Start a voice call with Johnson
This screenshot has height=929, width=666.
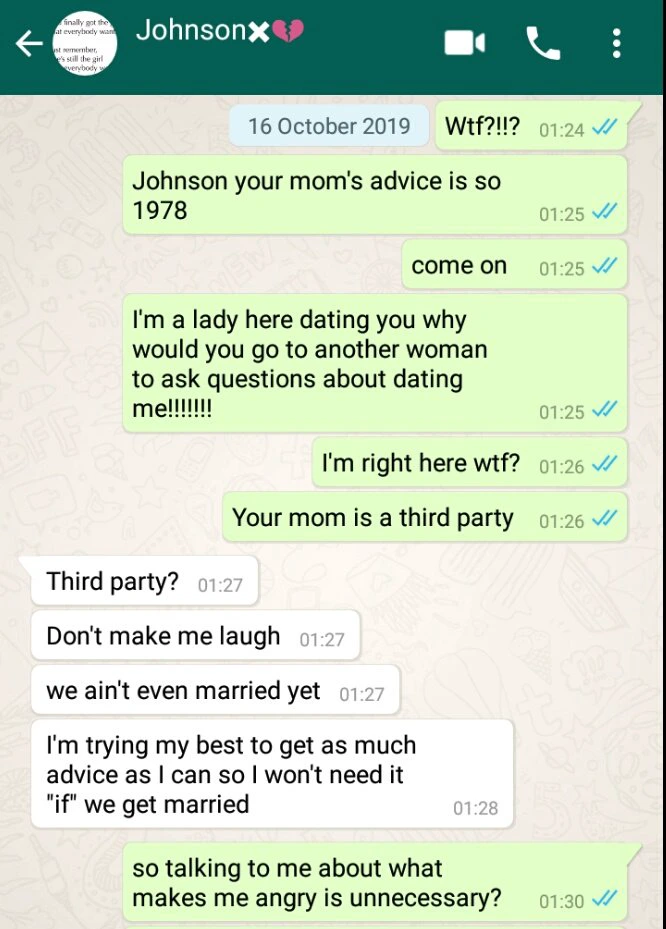coord(543,43)
